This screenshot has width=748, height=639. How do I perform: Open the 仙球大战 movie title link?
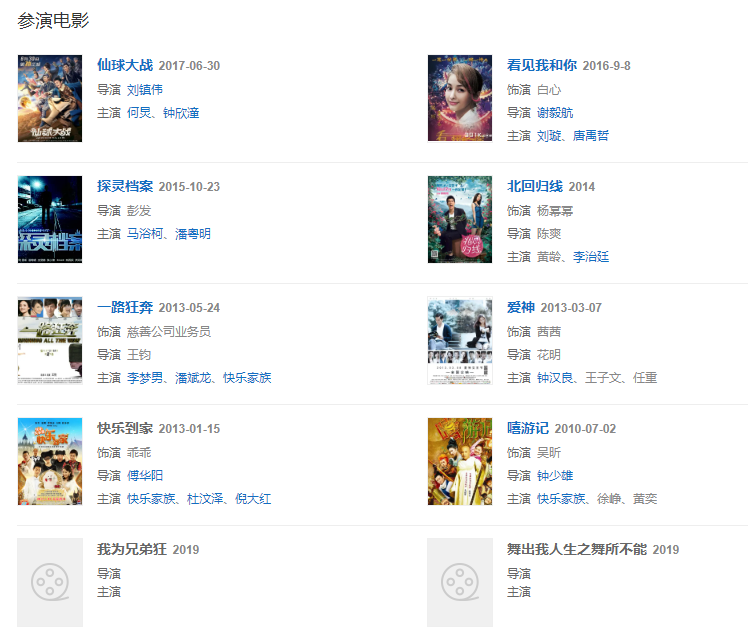pos(125,66)
